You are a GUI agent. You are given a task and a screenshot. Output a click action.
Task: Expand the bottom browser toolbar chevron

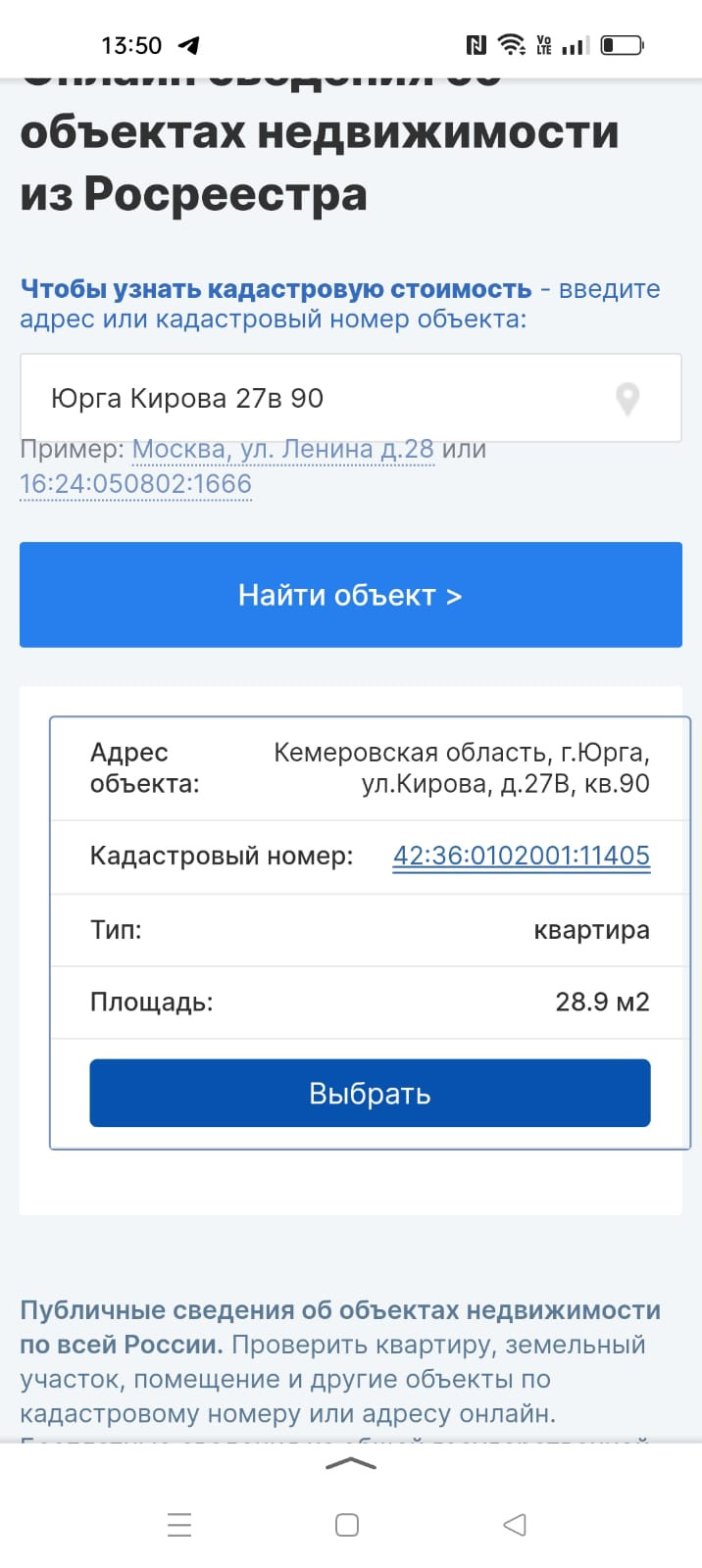click(x=350, y=1464)
